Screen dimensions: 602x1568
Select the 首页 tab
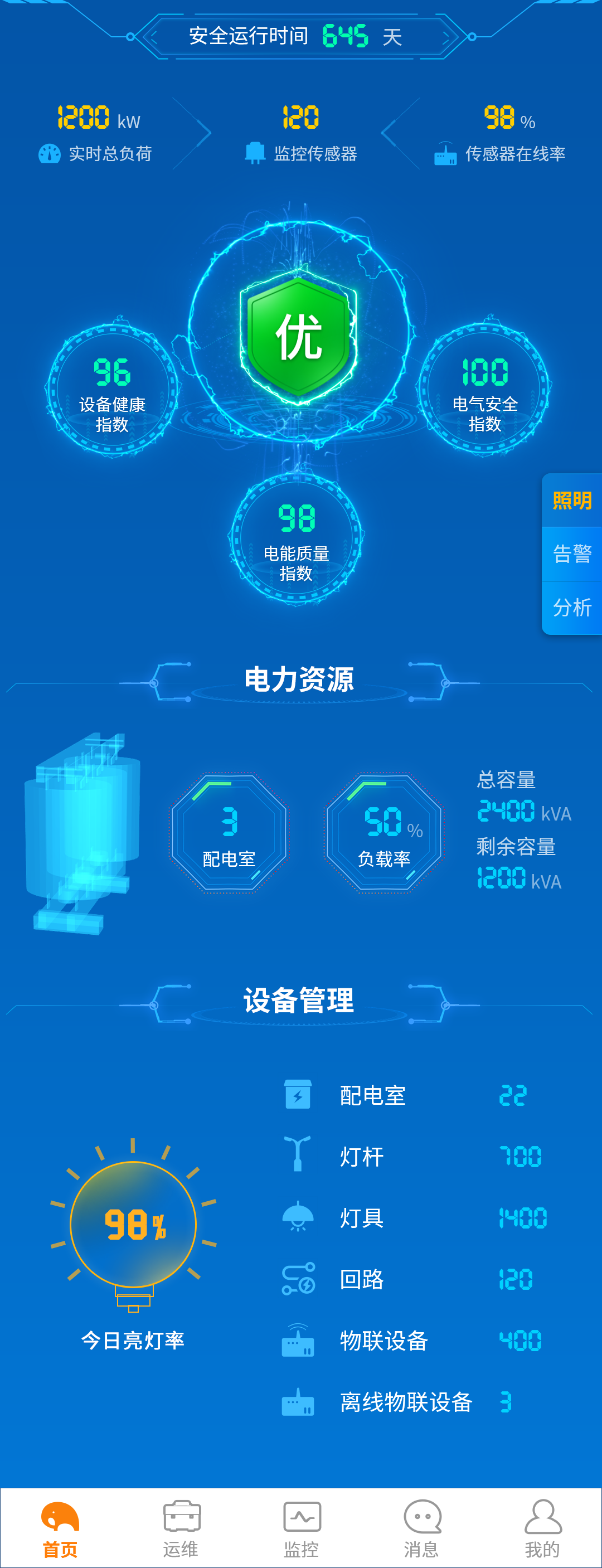point(60,1528)
